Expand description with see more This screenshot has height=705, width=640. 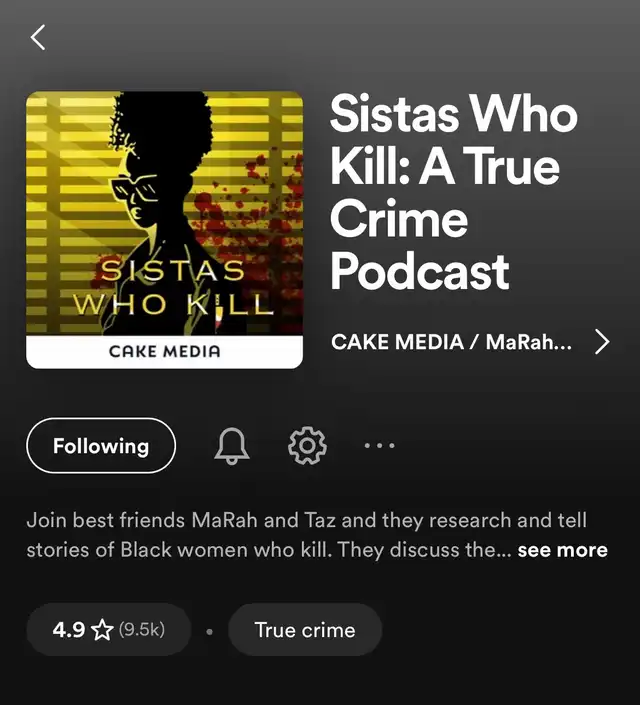pos(562,550)
